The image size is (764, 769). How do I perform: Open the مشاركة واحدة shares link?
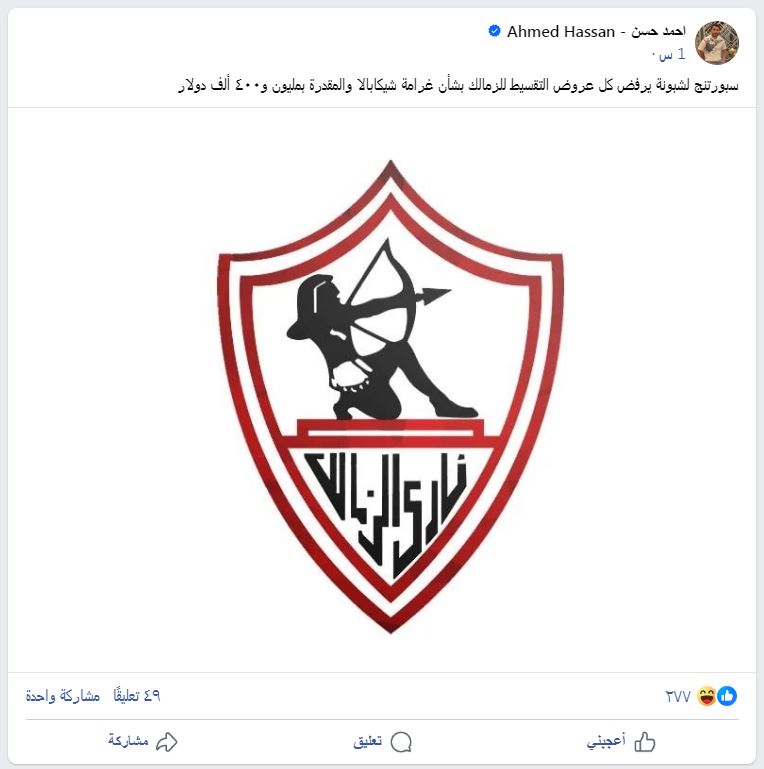[x=62, y=696]
